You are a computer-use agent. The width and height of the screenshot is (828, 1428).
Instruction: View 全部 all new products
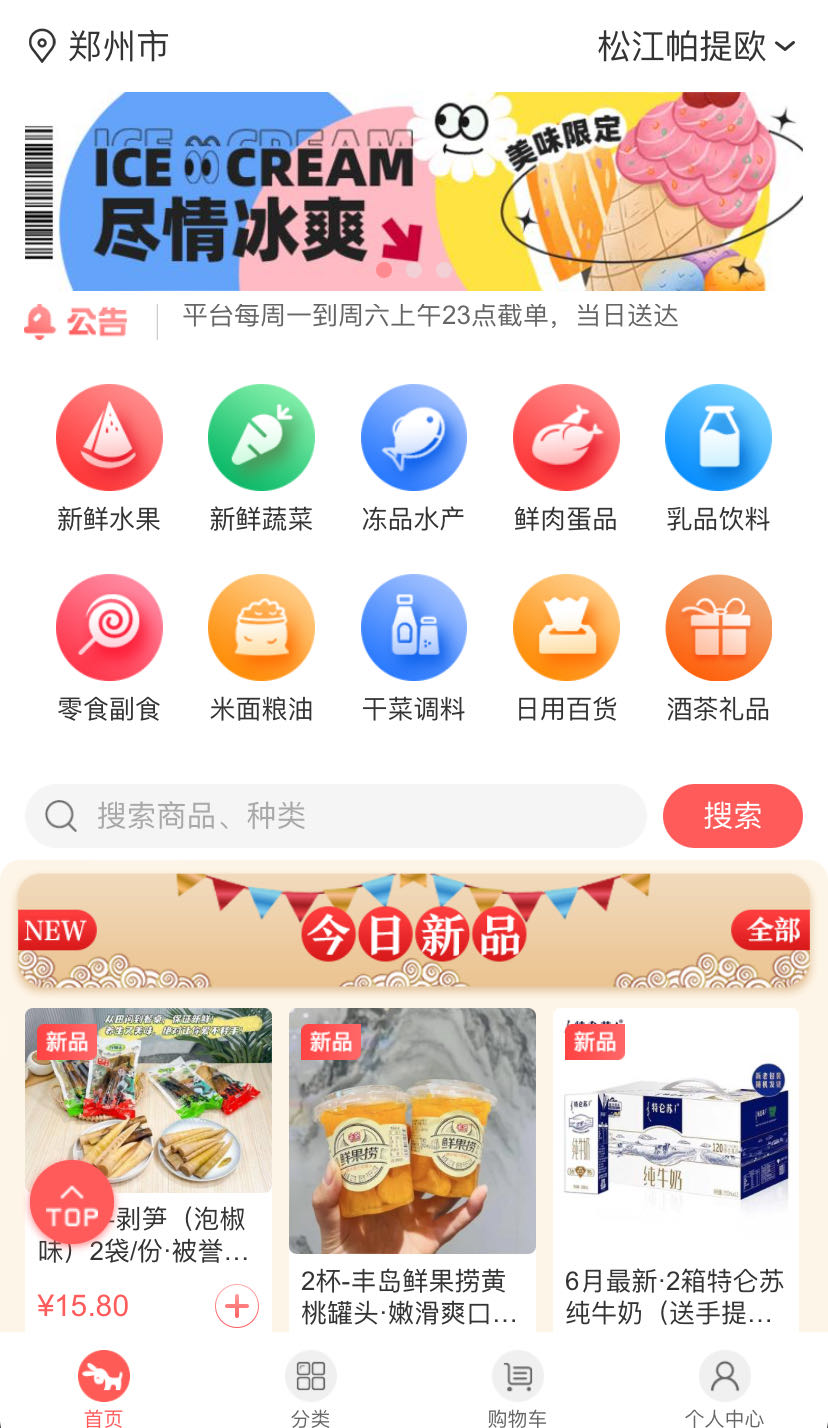click(x=770, y=930)
